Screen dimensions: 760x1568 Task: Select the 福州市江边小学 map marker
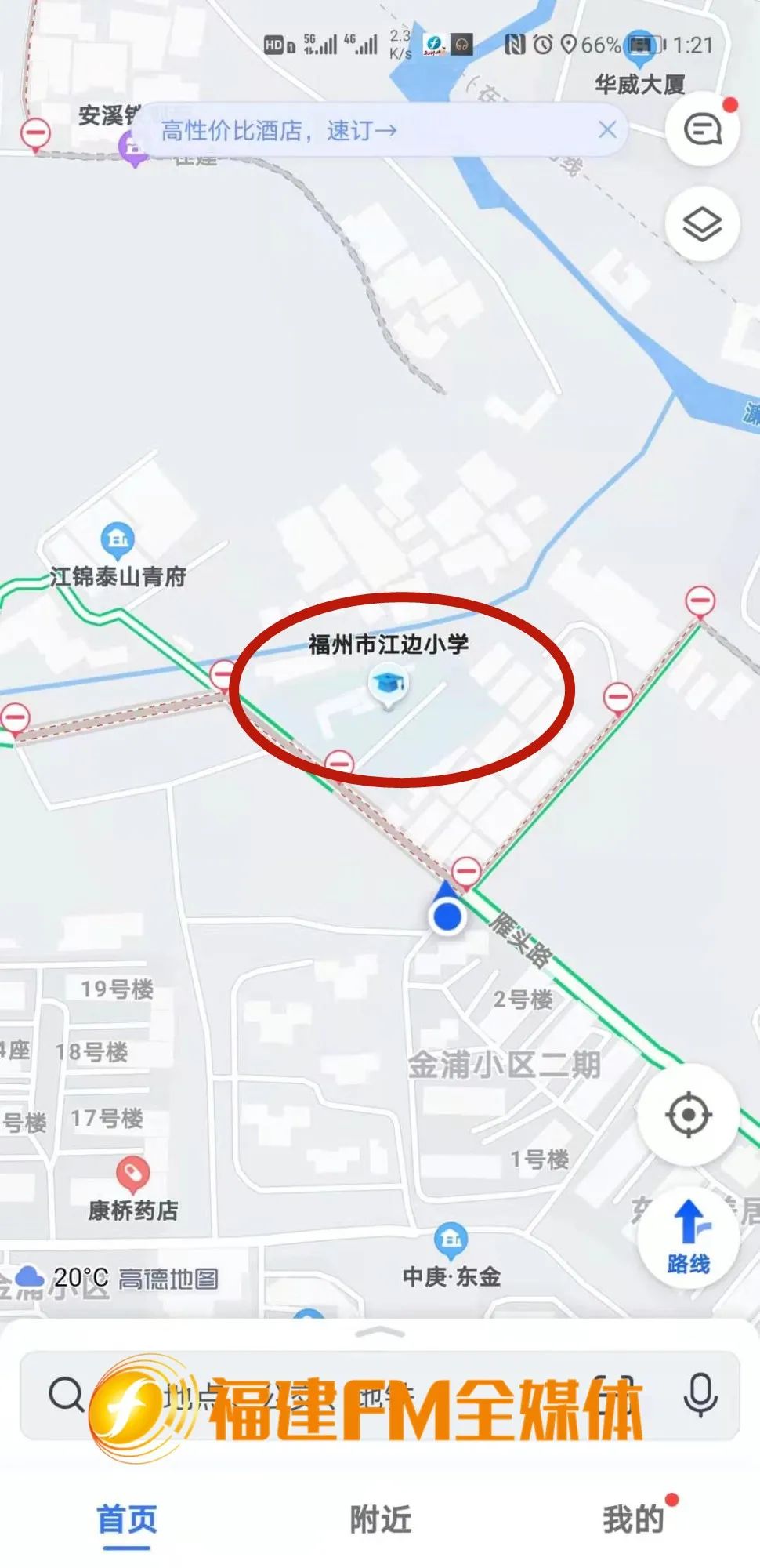click(x=388, y=684)
